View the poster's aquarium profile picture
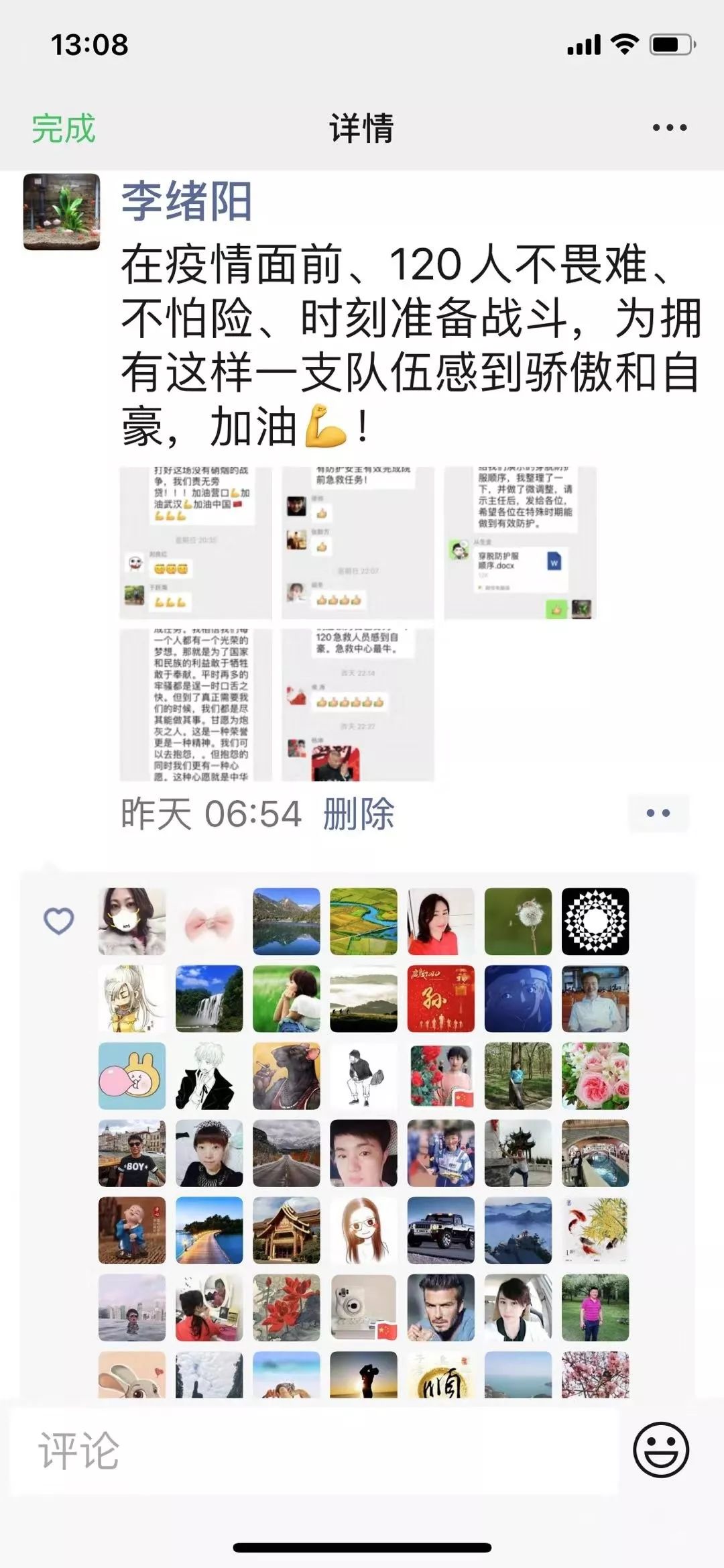724x1568 pixels. pos(62,212)
